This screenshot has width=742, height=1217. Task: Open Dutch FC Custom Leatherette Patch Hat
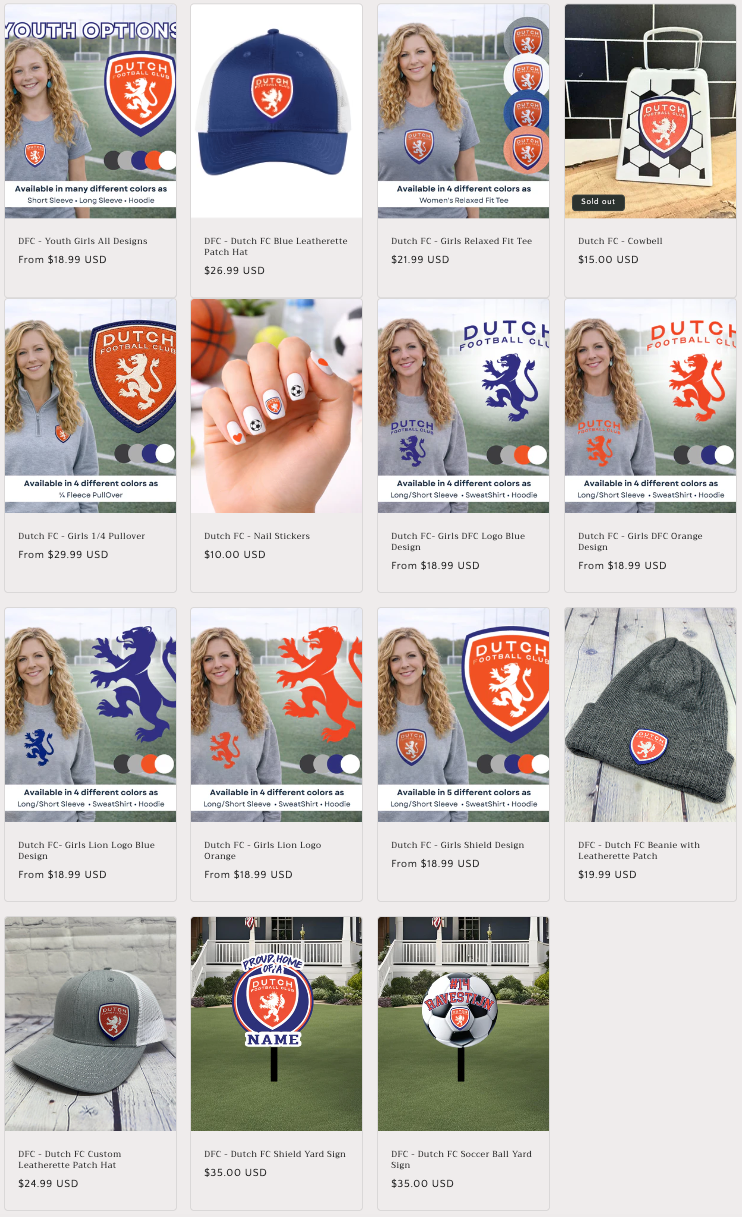point(69,1159)
